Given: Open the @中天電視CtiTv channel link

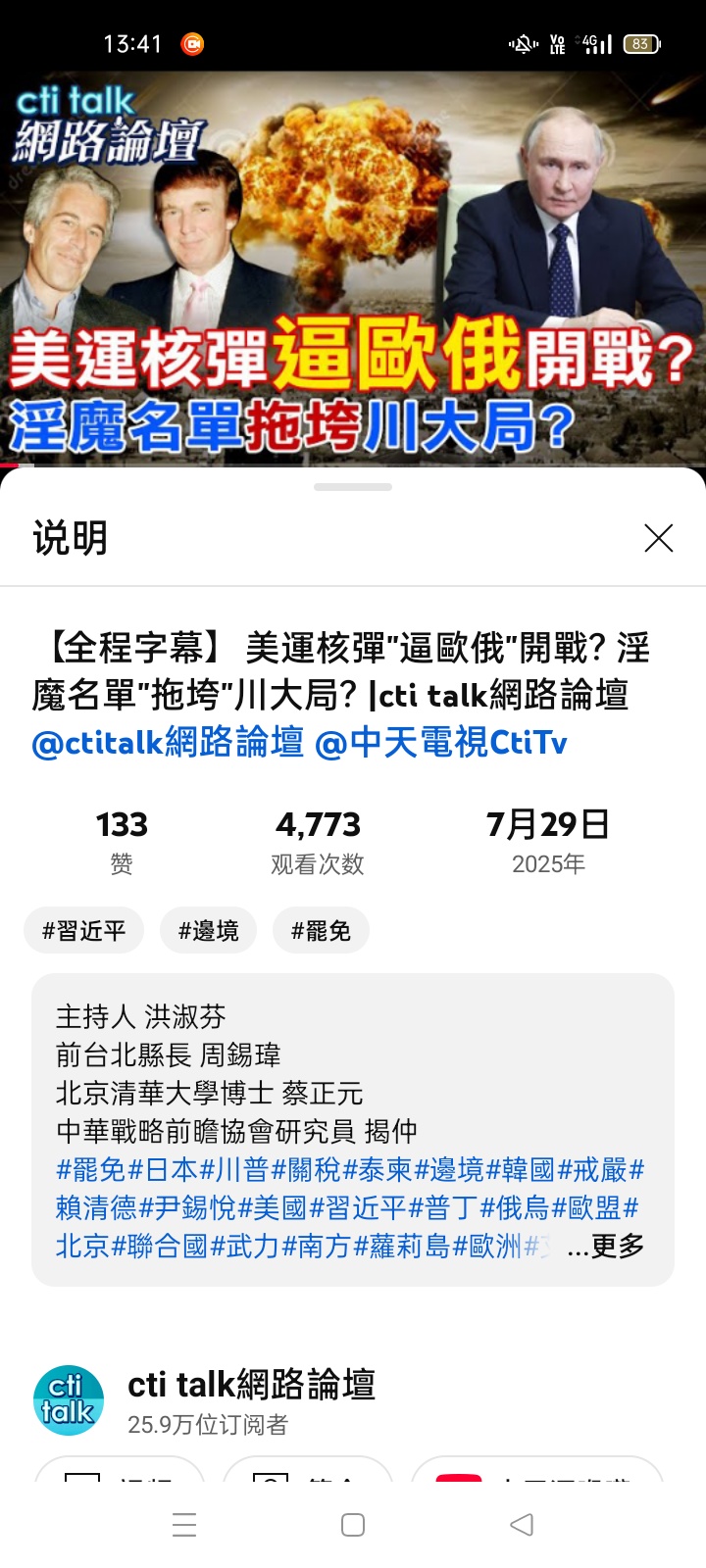Looking at the screenshot, I should (440, 743).
